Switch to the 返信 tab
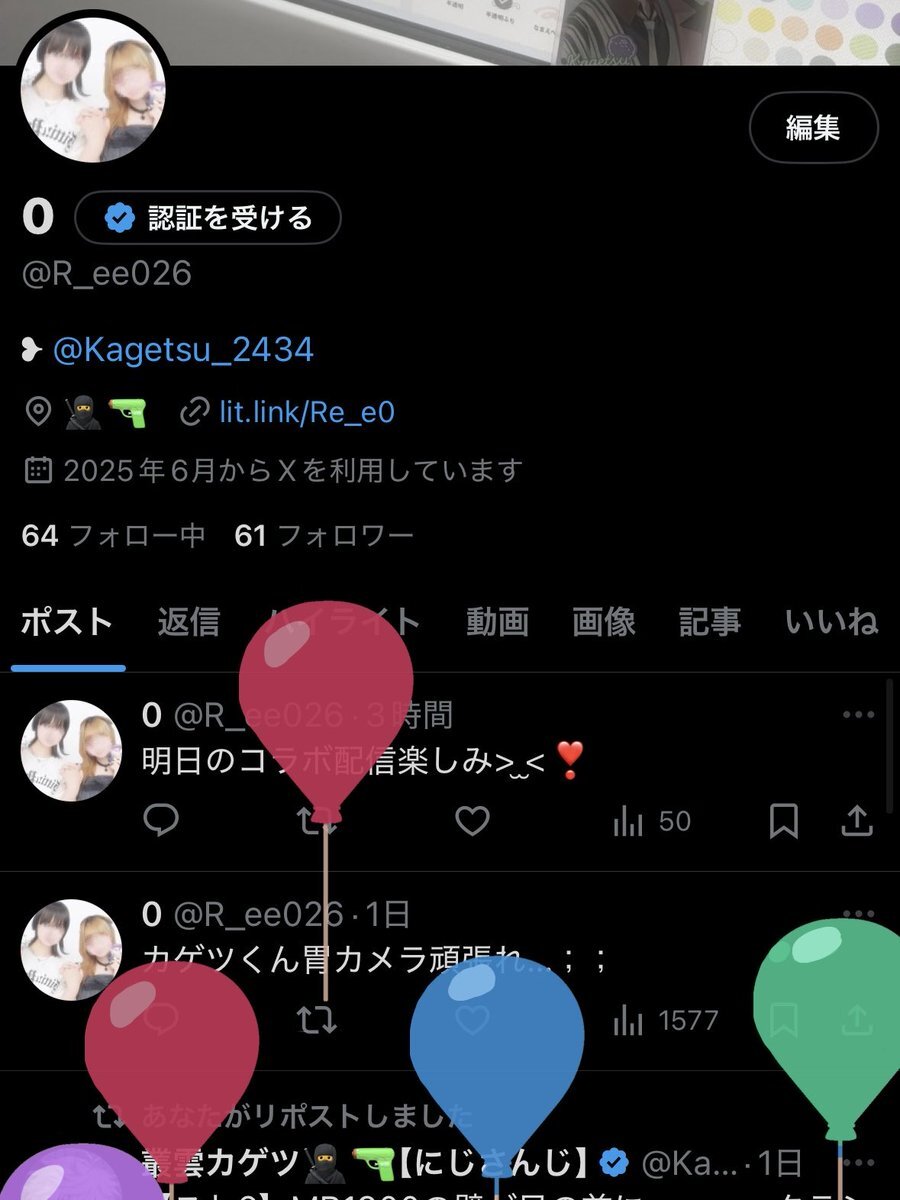Viewport: 900px width, 1200px height. pos(188,622)
